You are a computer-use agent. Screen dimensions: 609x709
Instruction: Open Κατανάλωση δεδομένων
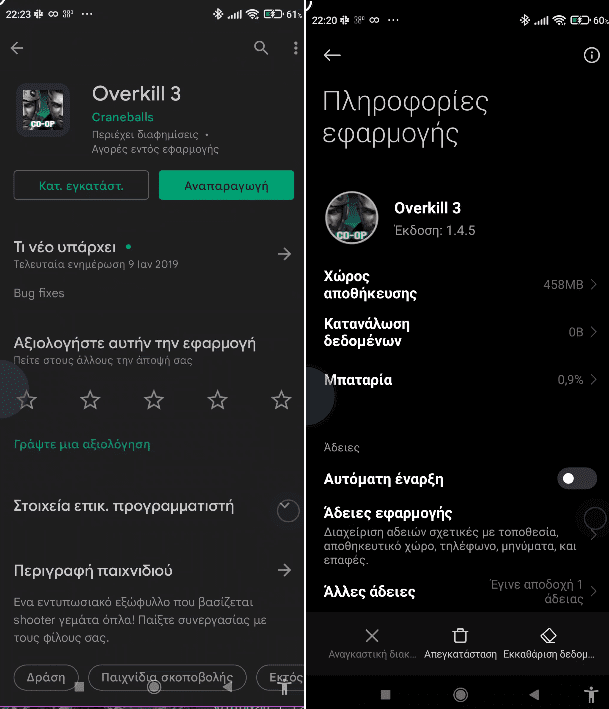pos(460,332)
